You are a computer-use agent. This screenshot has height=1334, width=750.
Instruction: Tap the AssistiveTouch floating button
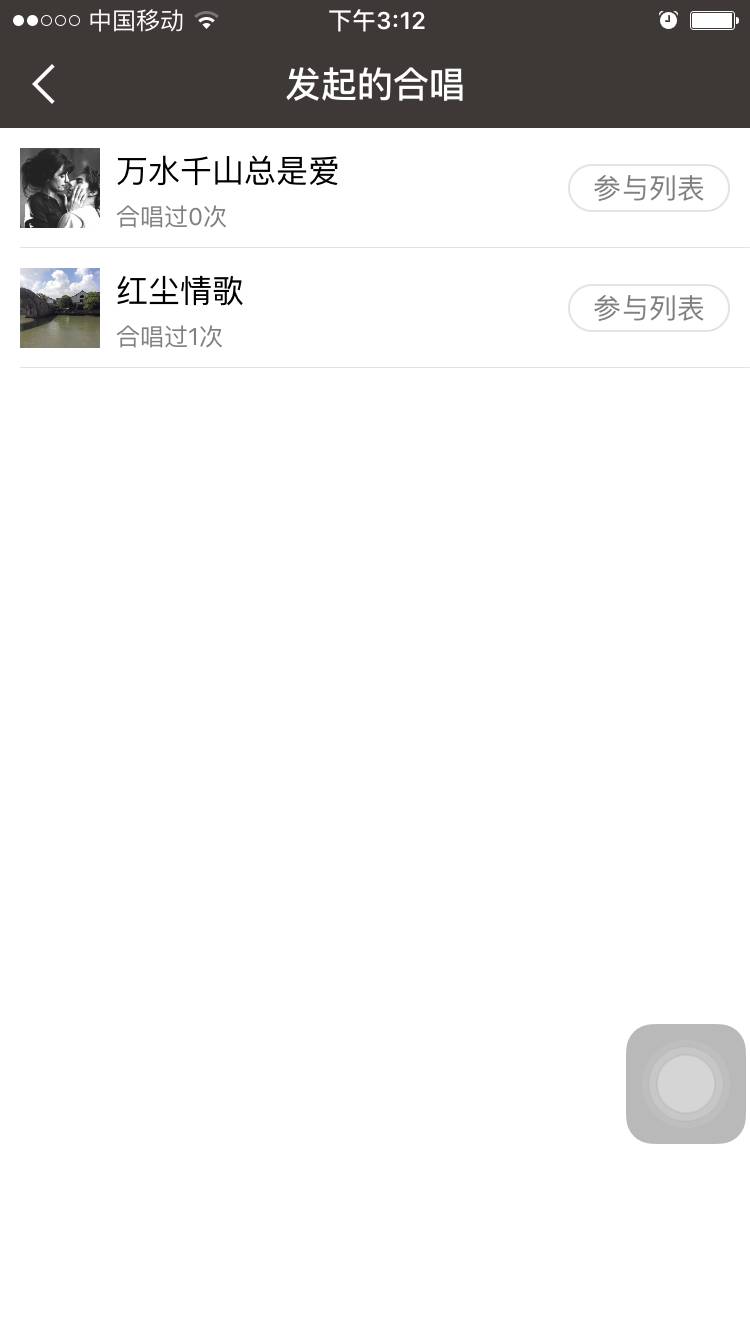click(686, 1084)
